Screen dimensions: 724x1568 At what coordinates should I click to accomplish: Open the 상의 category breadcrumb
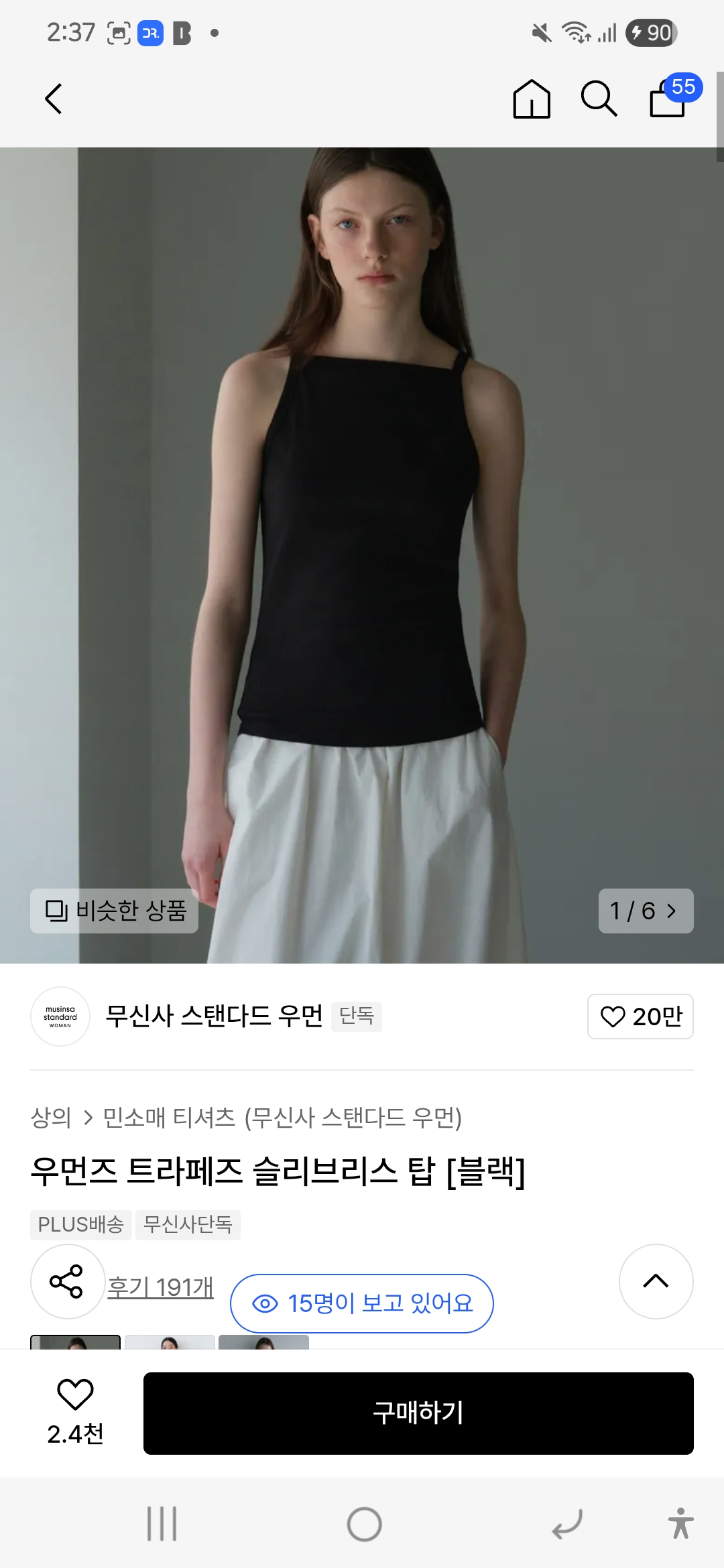tap(51, 1117)
